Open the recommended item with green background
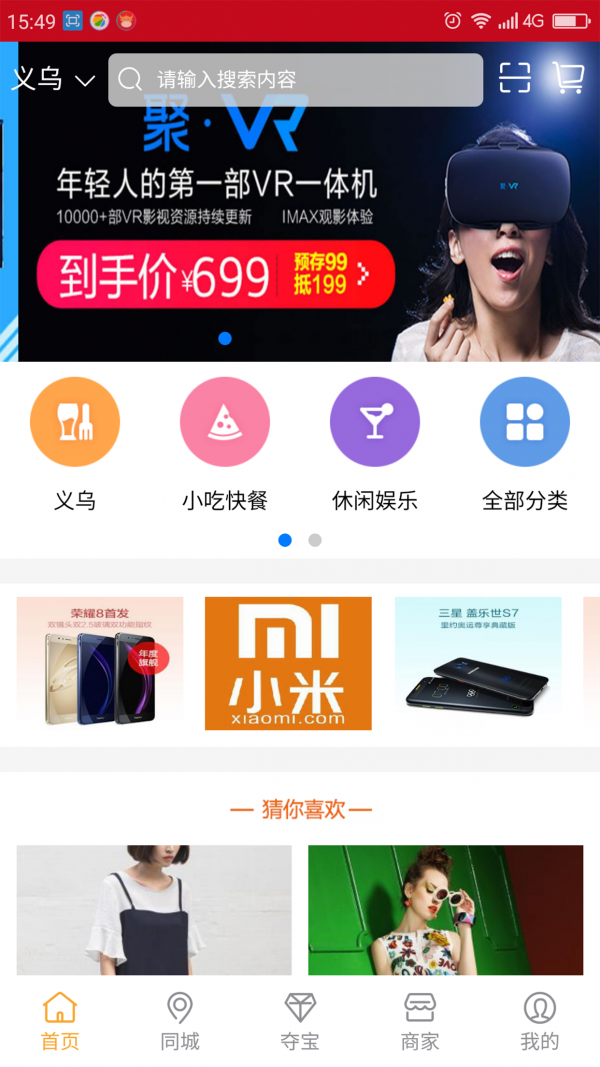 [x=445, y=910]
